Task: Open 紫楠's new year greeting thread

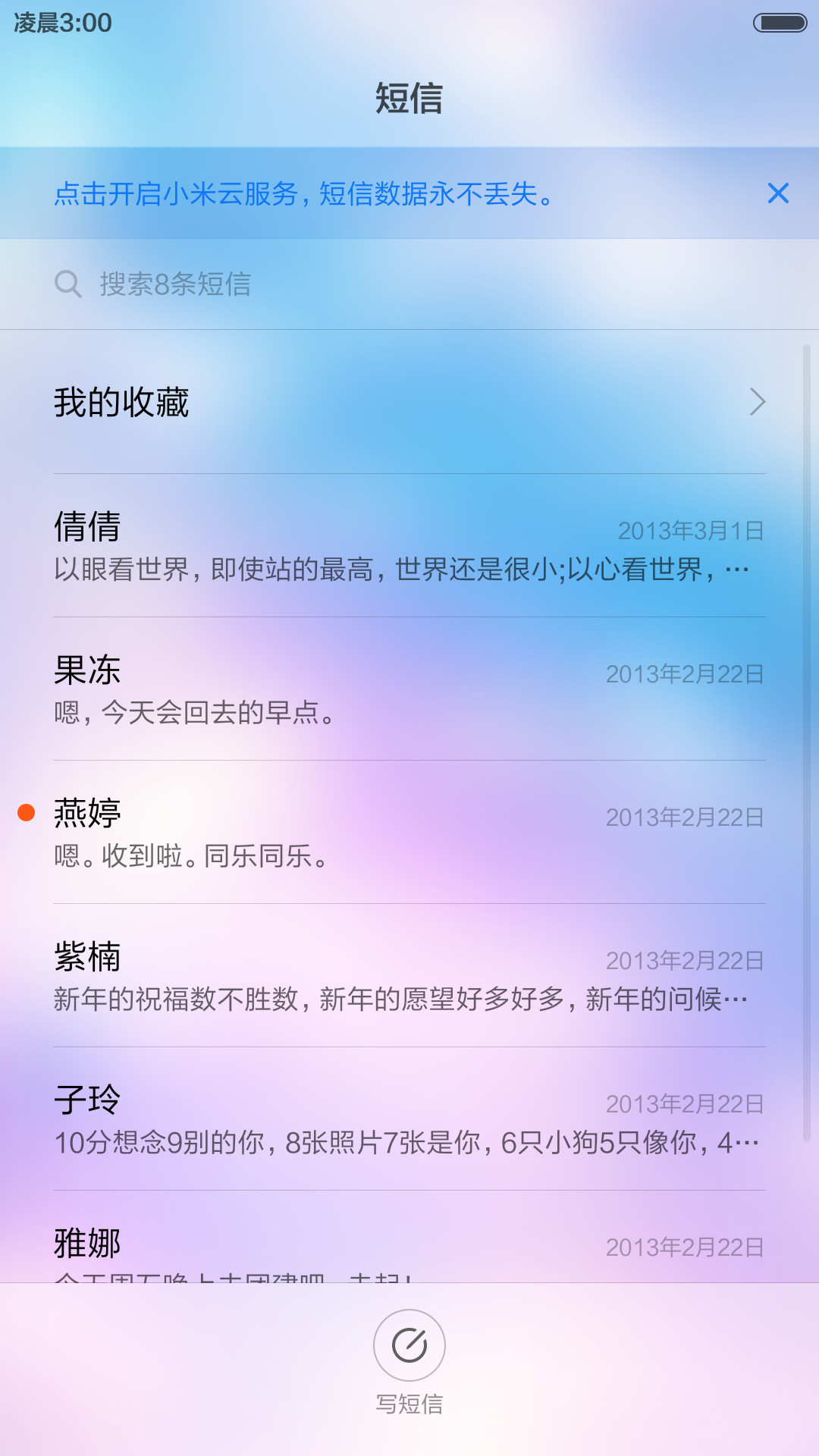Action: [x=409, y=976]
